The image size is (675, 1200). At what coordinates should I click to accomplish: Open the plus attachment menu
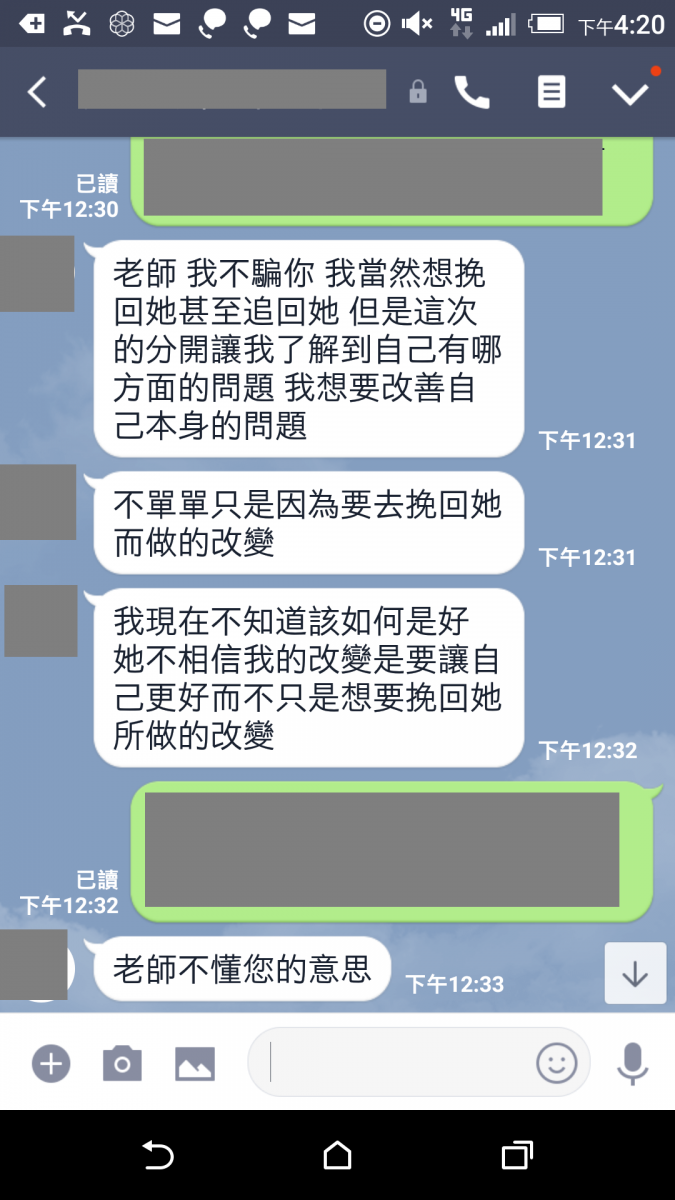click(x=51, y=1064)
